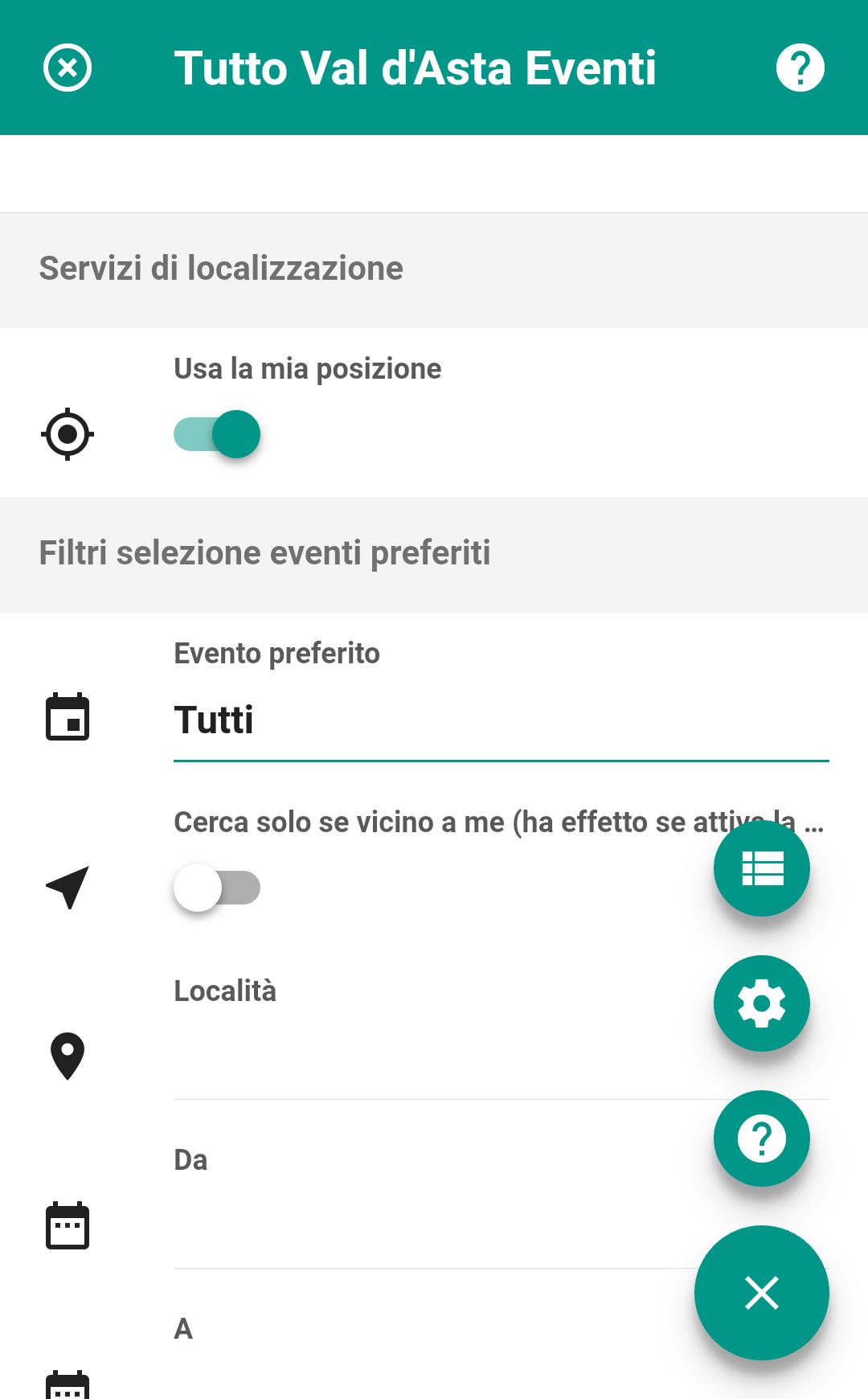This screenshot has width=868, height=1399.
Task: Enable Cerca solo se vicino a me
Action: point(217,888)
